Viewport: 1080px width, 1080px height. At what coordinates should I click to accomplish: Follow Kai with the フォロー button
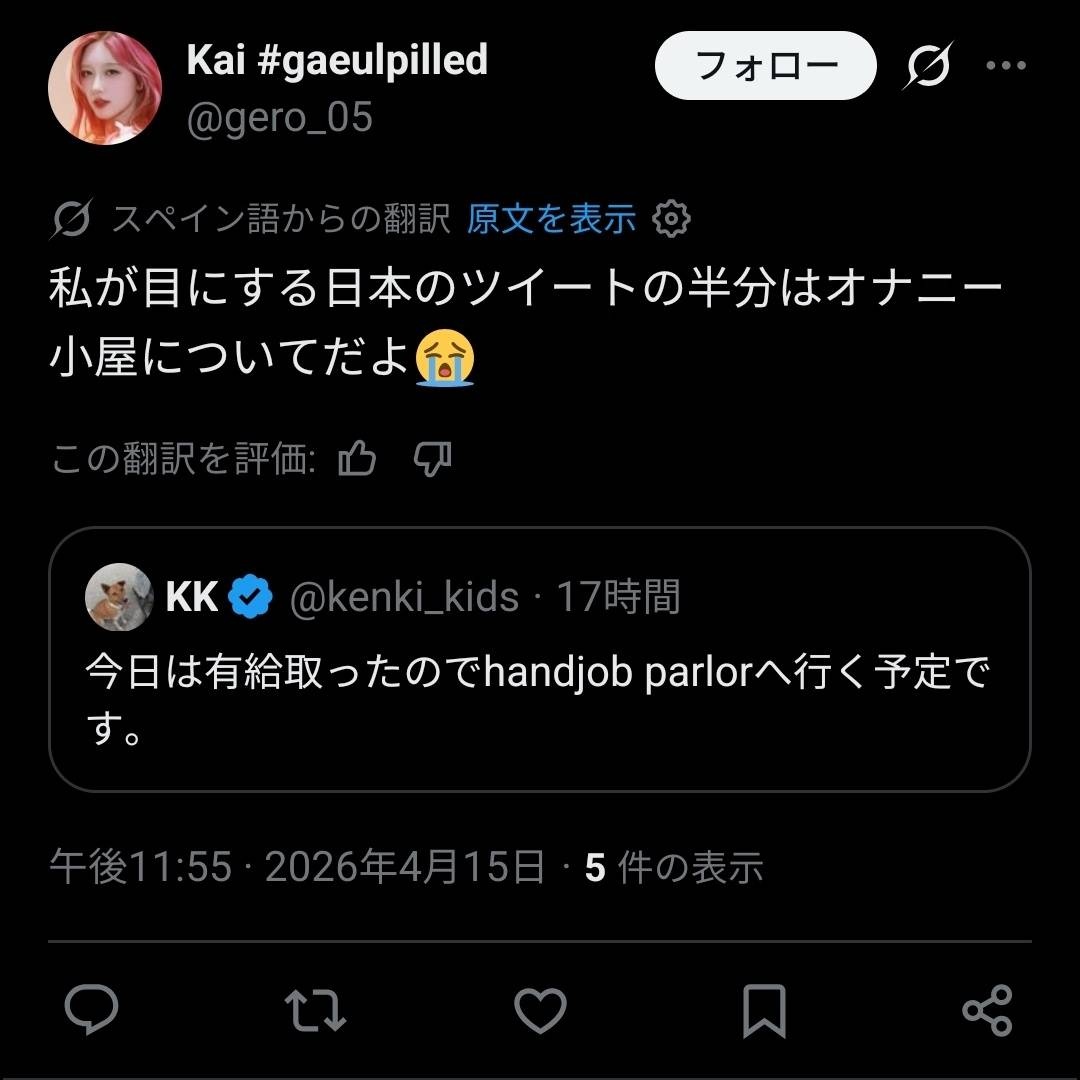tap(765, 66)
